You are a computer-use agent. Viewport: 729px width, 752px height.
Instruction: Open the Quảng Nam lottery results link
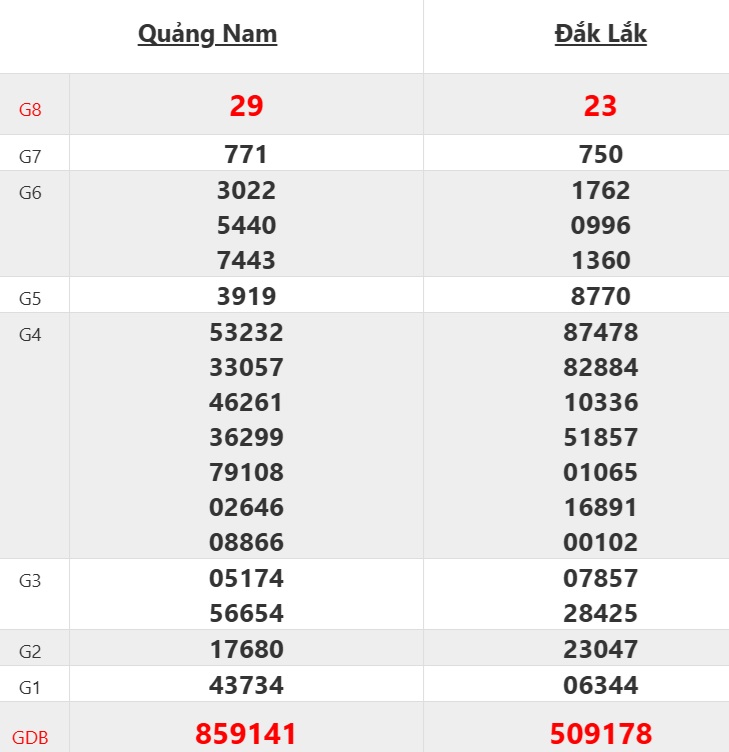(207, 34)
